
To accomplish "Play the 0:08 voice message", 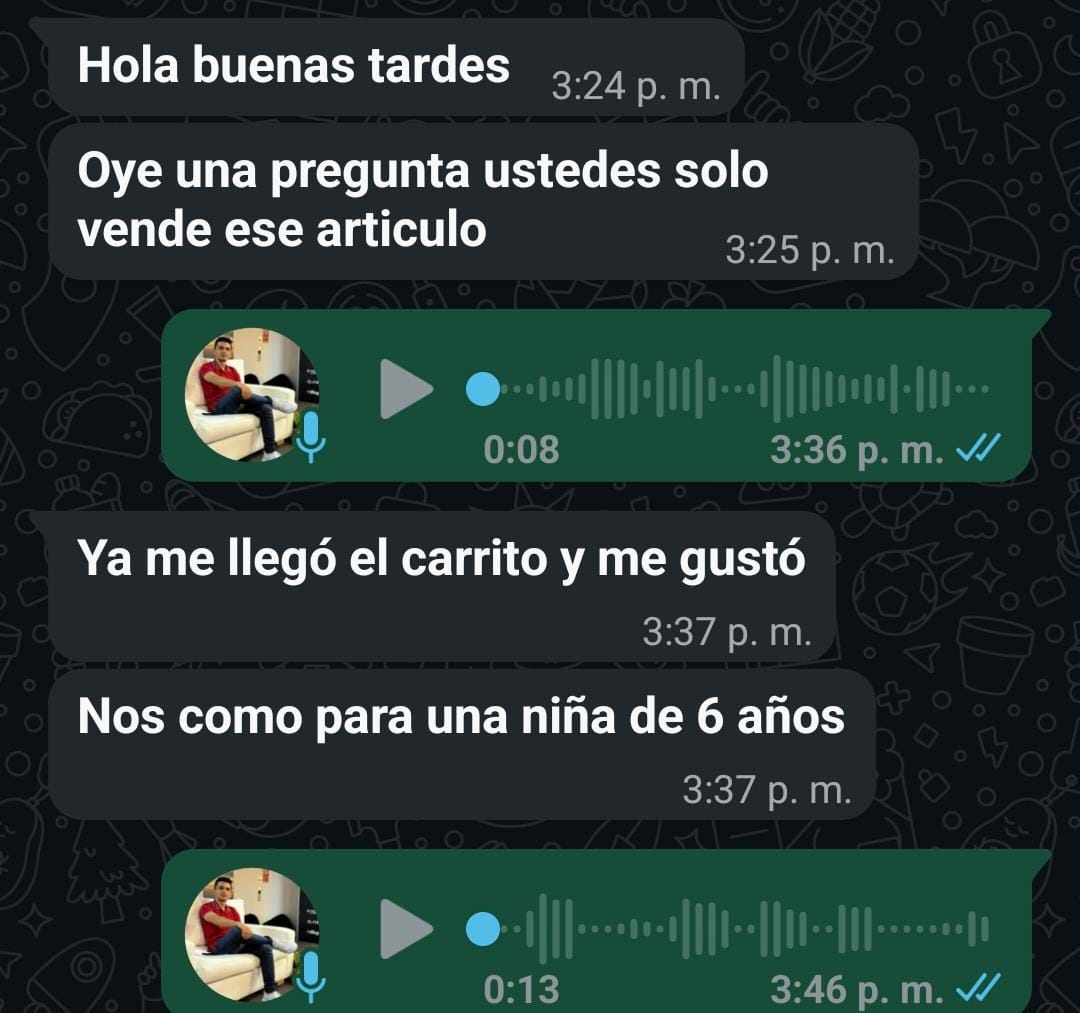I will pyautogui.click(x=404, y=389).
